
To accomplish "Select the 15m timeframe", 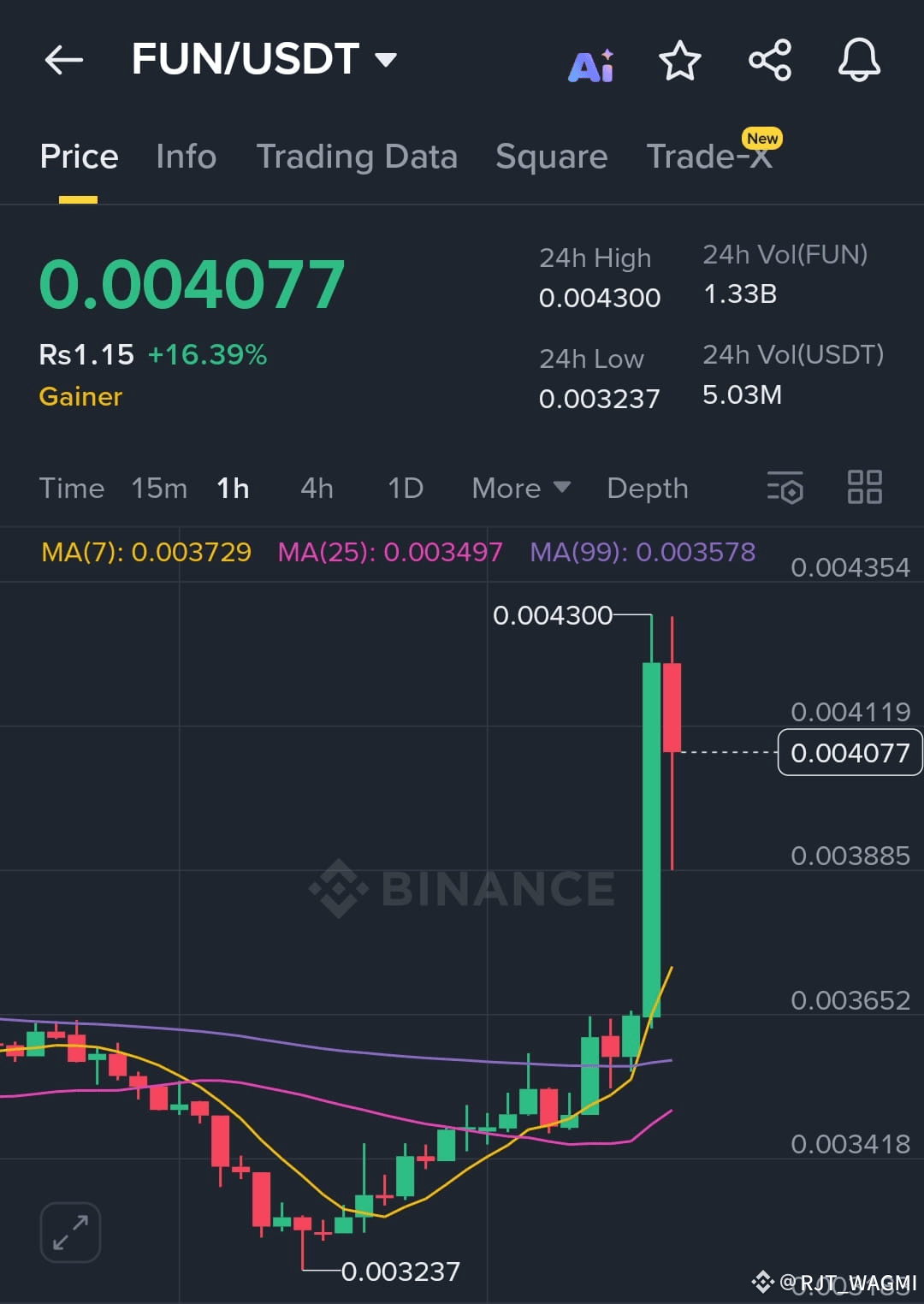I will pyautogui.click(x=159, y=488).
